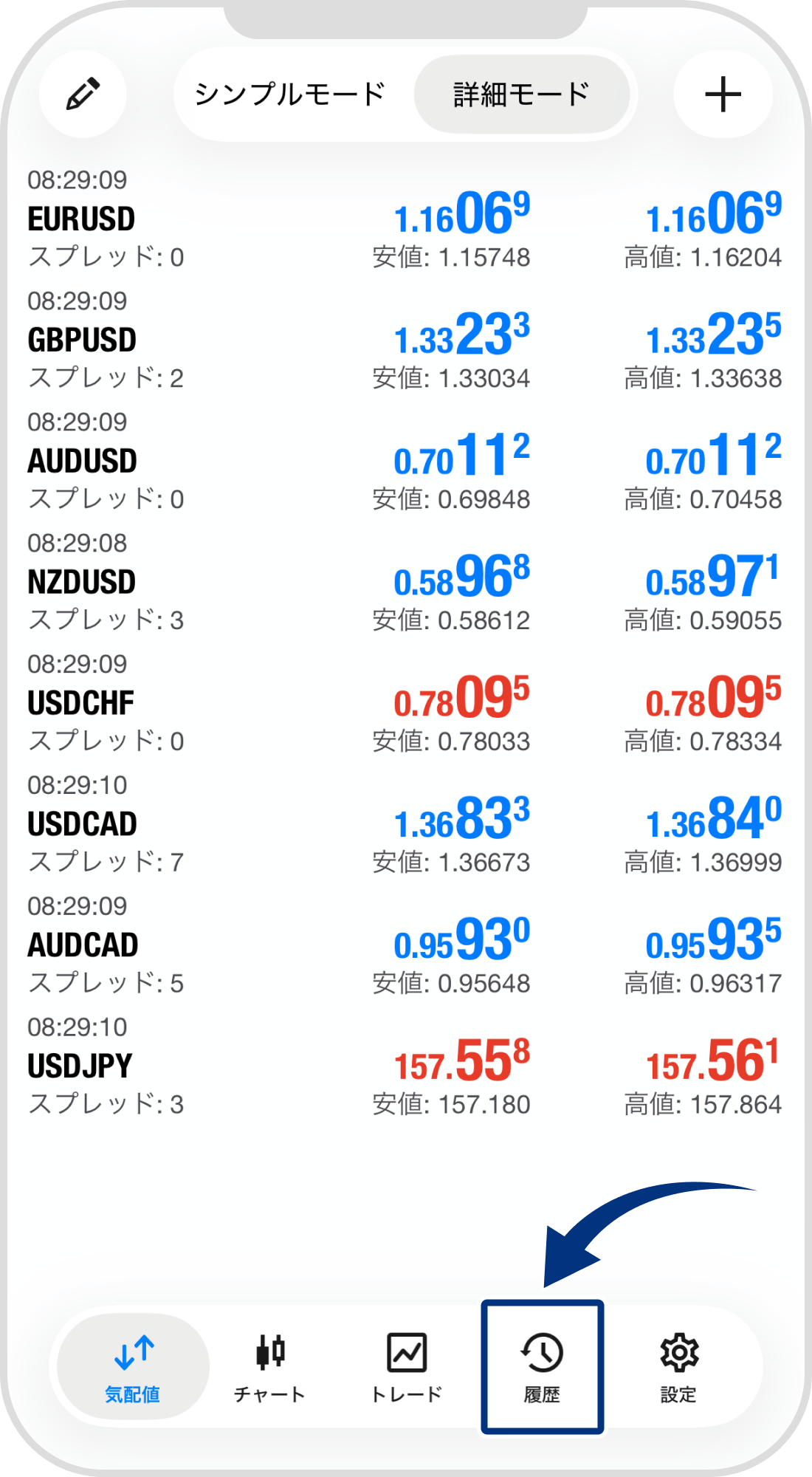
Task: Choose the USDCAD quote row
Action: coord(405,825)
